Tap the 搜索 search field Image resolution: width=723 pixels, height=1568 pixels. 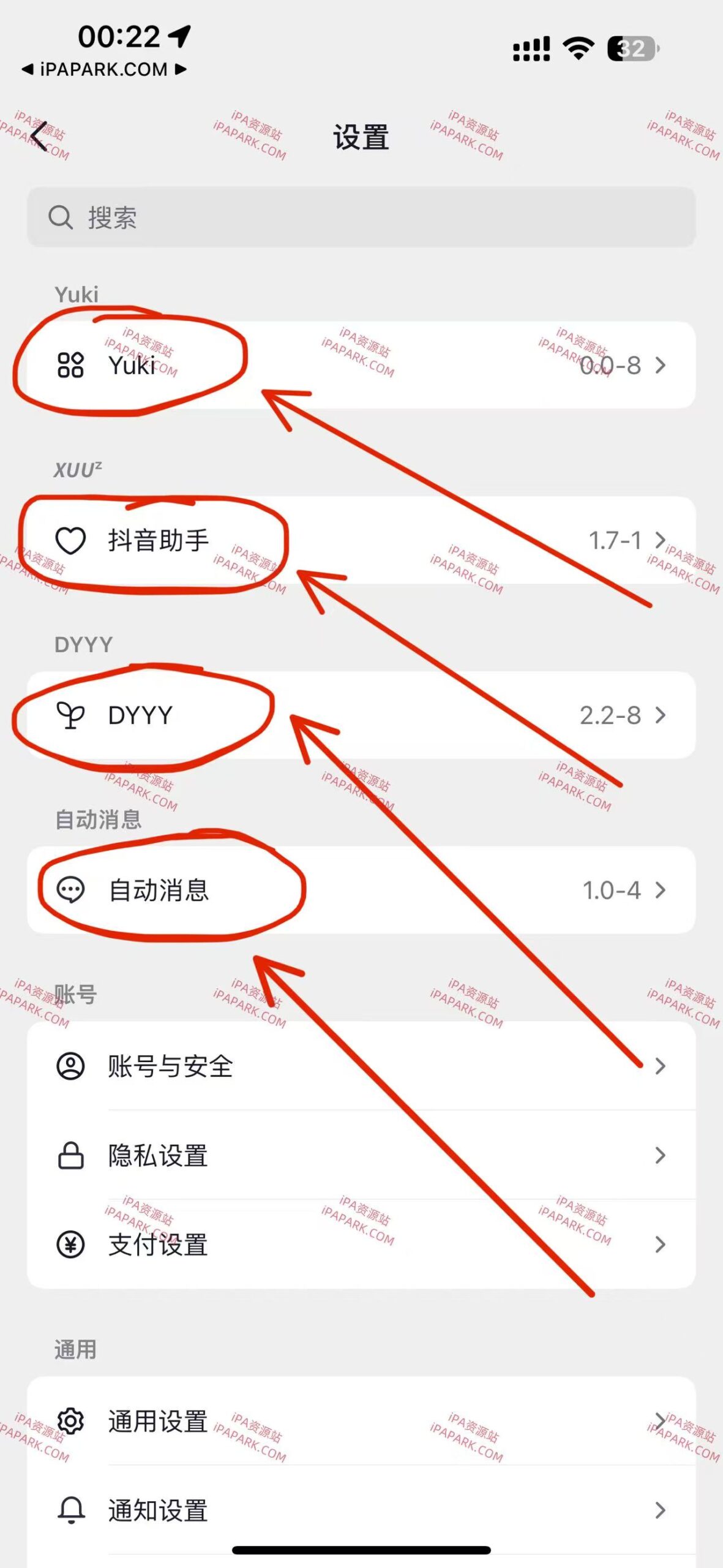click(x=361, y=217)
